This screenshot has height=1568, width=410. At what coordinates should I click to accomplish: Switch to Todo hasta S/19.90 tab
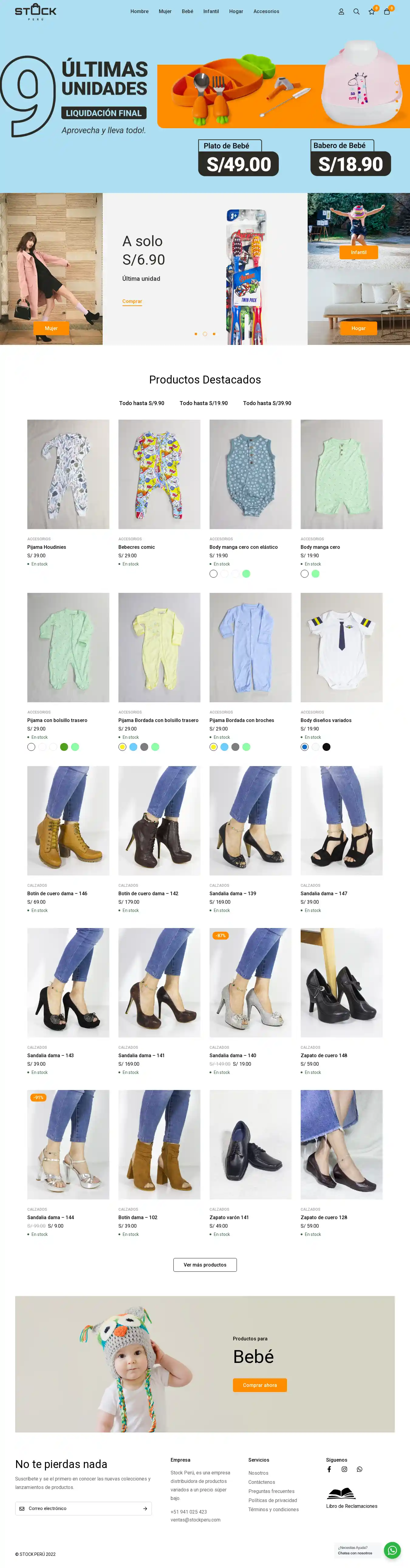pyautogui.click(x=203, y=403)
